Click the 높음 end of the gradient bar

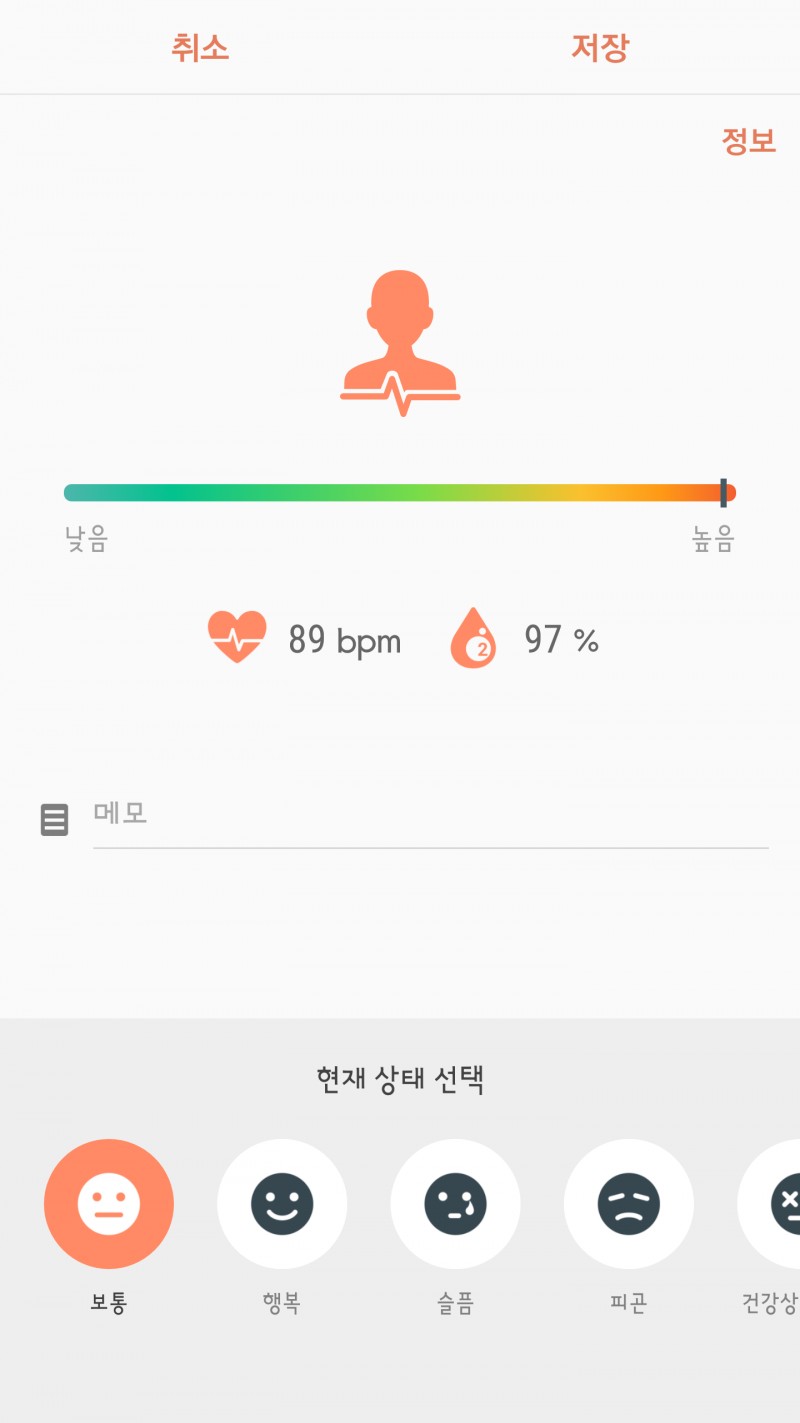point(714,541)
